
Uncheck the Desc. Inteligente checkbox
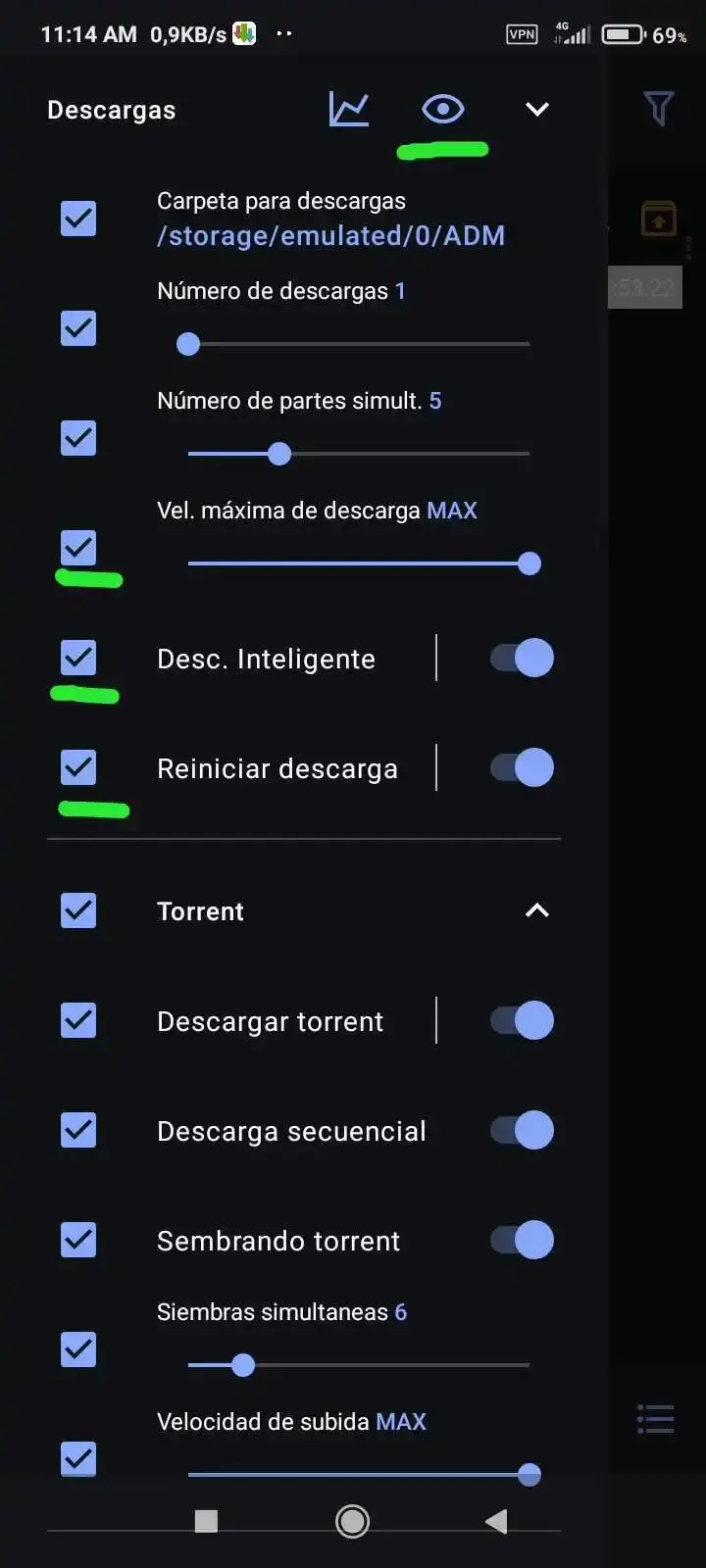(78, 657)
